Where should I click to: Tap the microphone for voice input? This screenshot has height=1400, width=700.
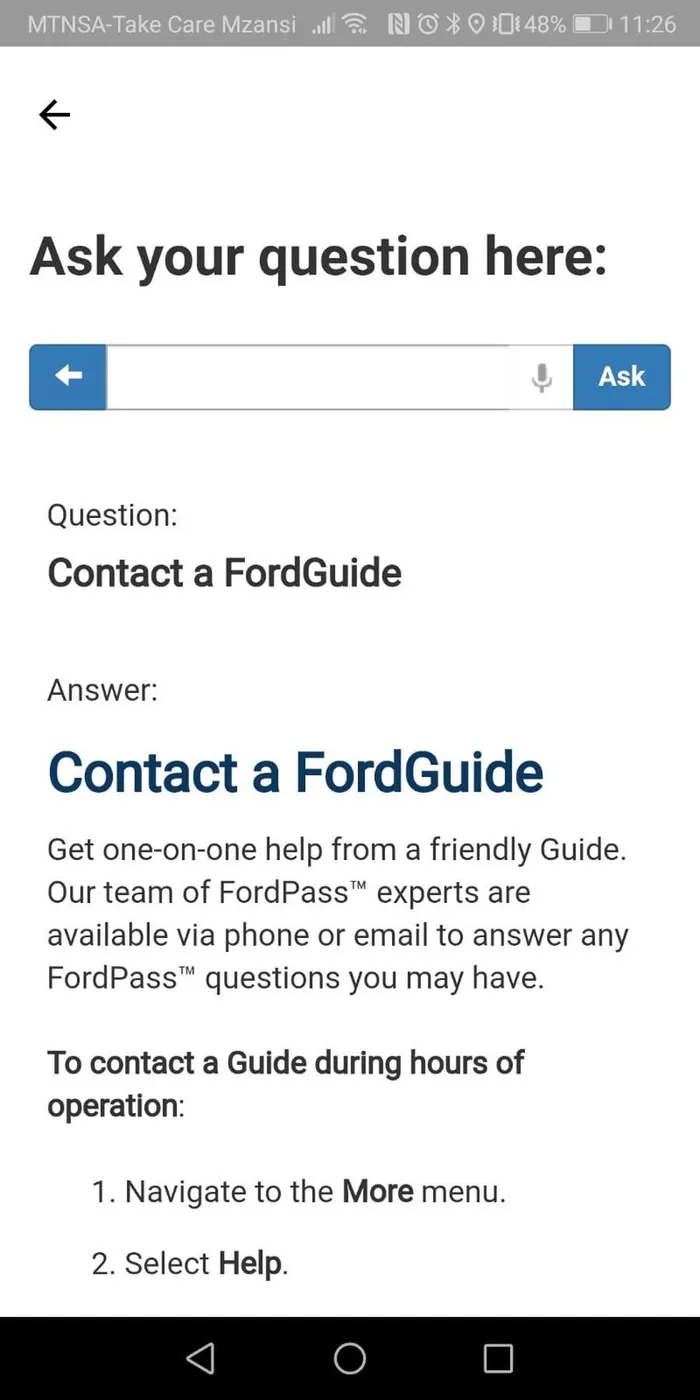pos(542,378)
